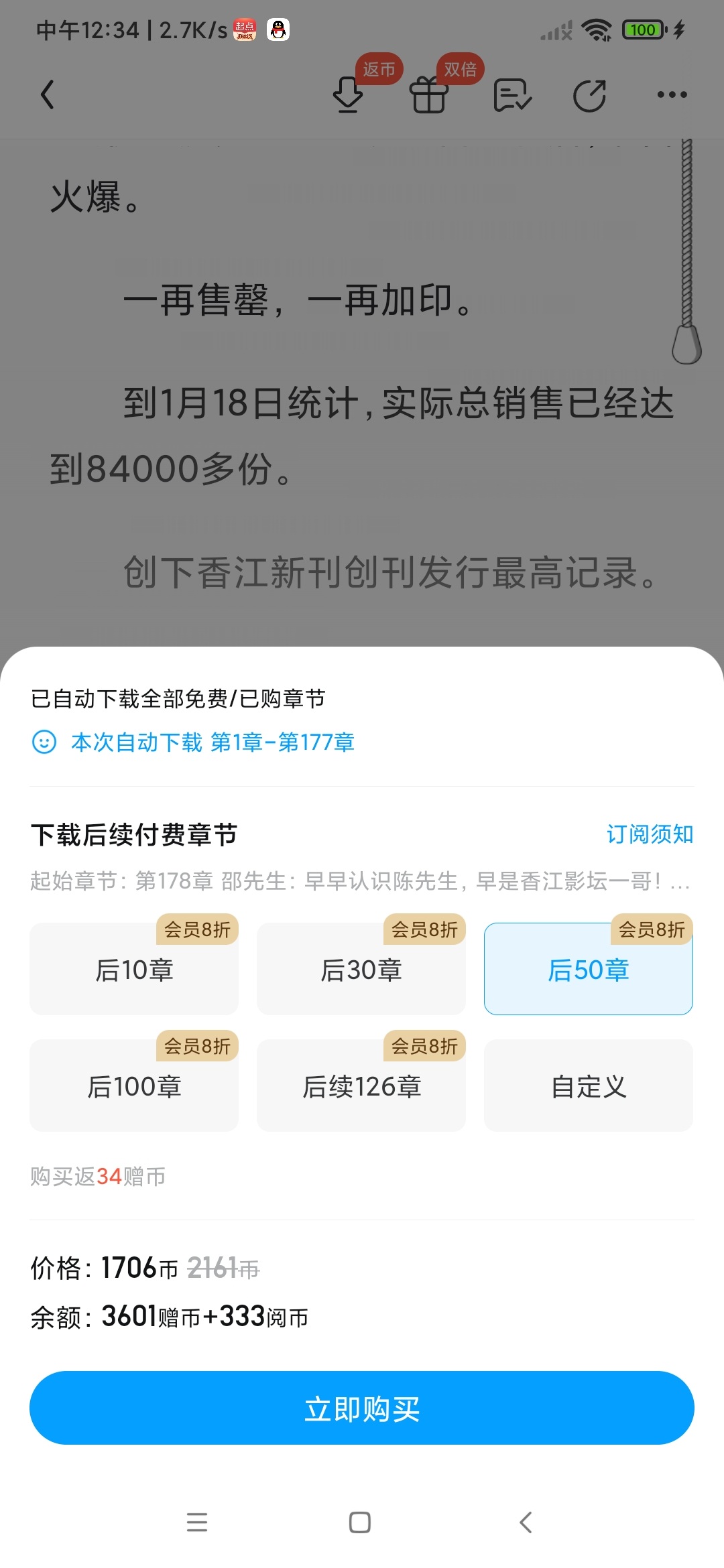Open the gift icon with 双倍 badge
This screenshot has width=724, height=1568.
429,94
